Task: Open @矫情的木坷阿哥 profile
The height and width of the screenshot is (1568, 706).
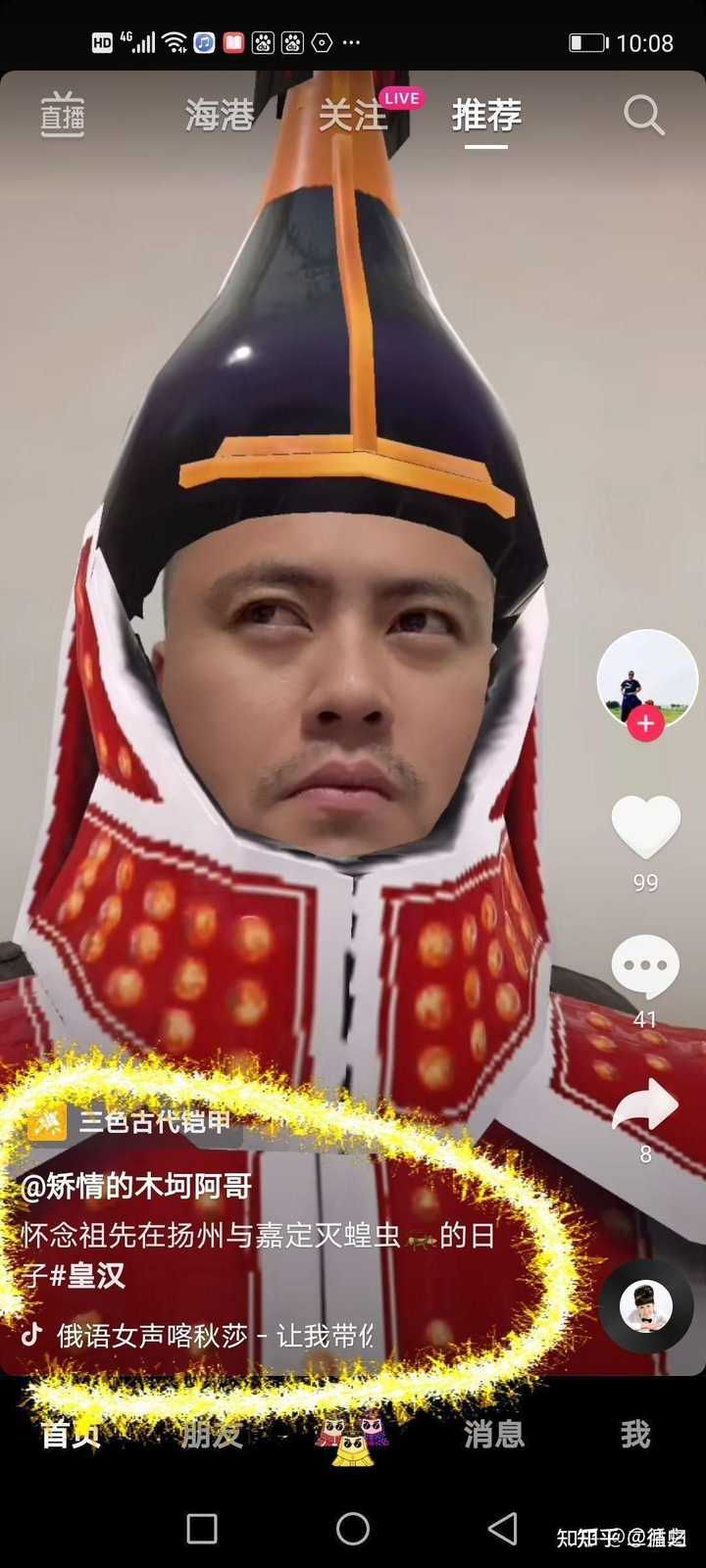Action: (x=136, y=1186)
